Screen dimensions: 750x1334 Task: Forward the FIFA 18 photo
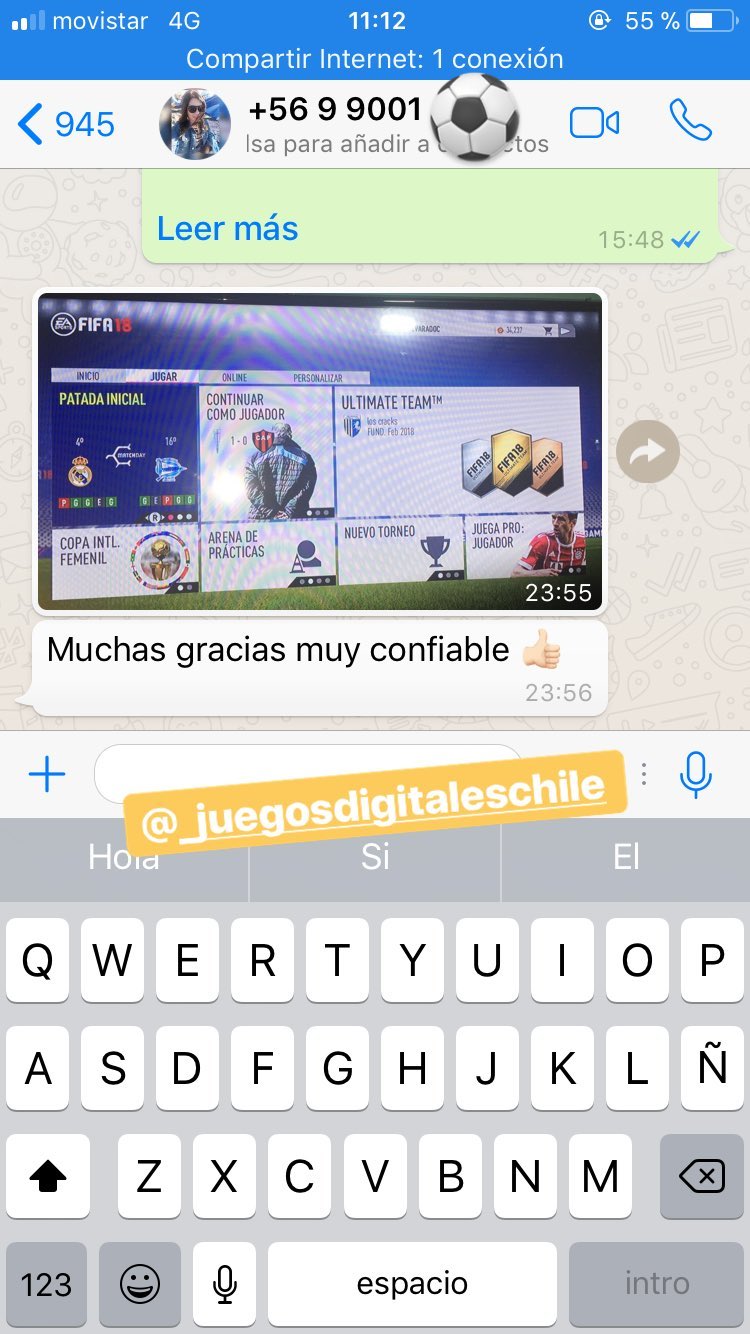tap(648, 452)
